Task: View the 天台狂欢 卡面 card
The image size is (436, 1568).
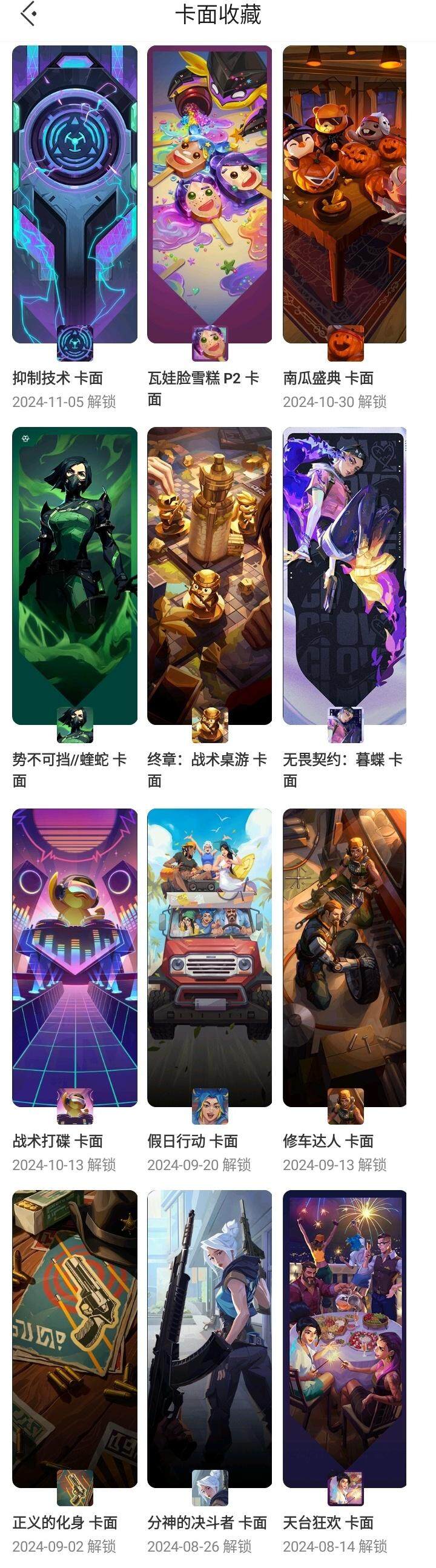Action: click(345, 1338)
